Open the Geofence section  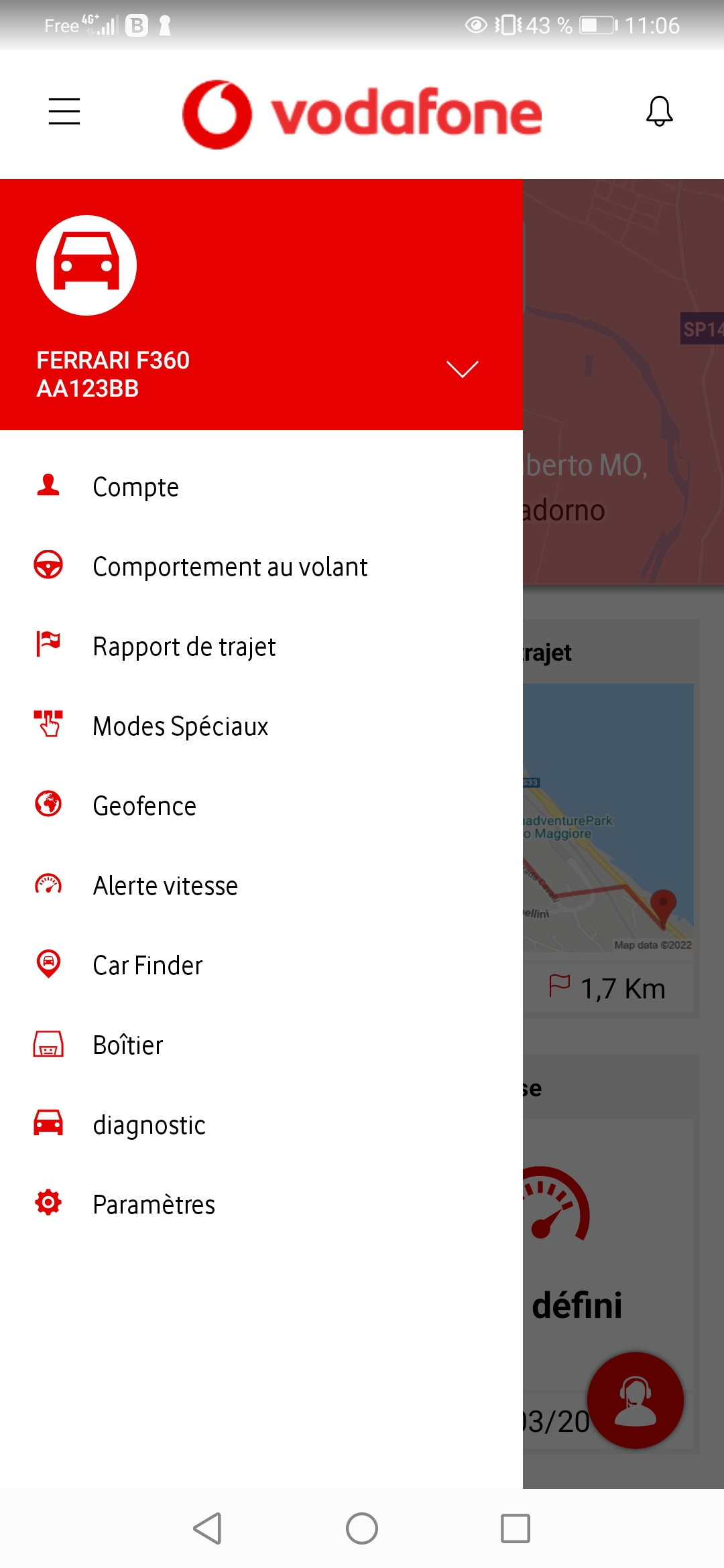144,806
